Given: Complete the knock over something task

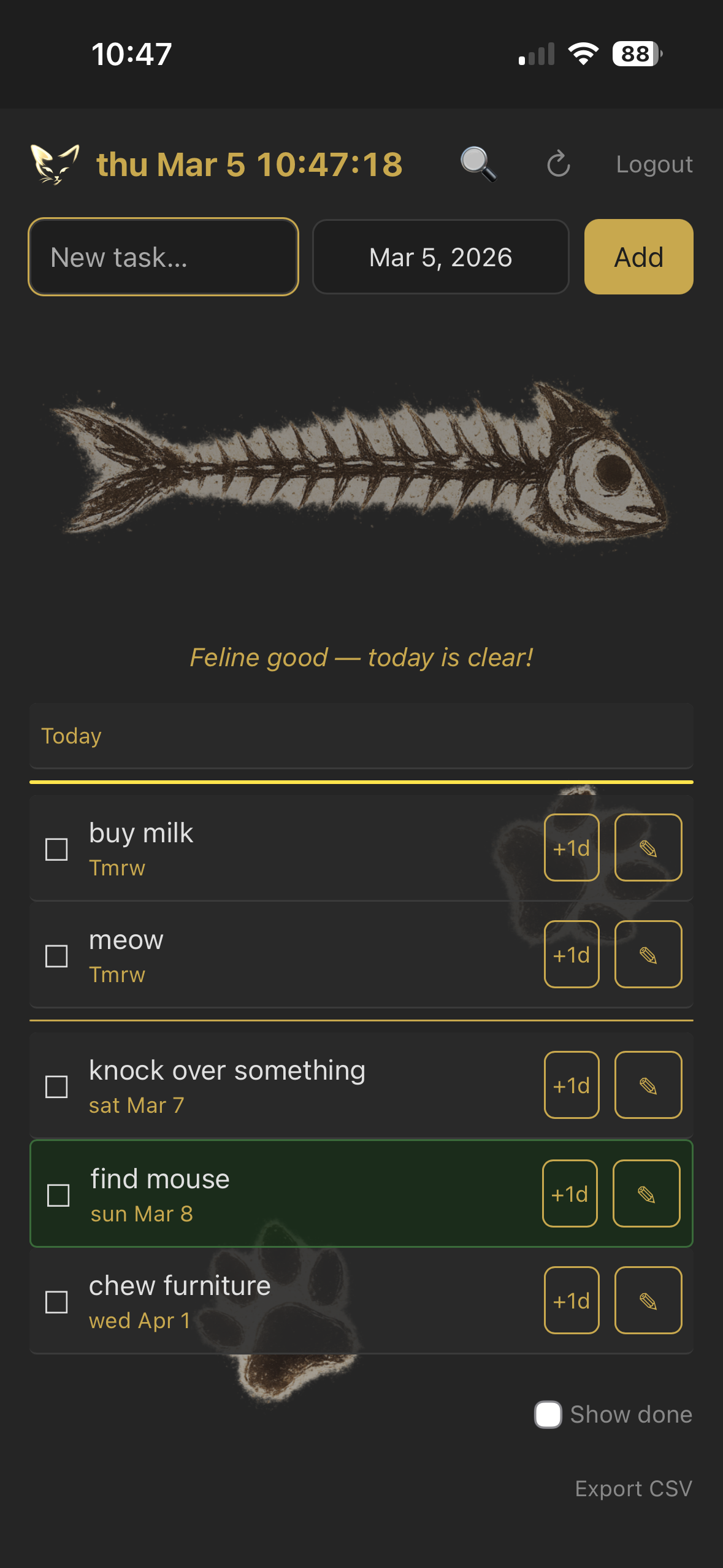Looking at the screenshot, I should click(x=57, y=1087).
